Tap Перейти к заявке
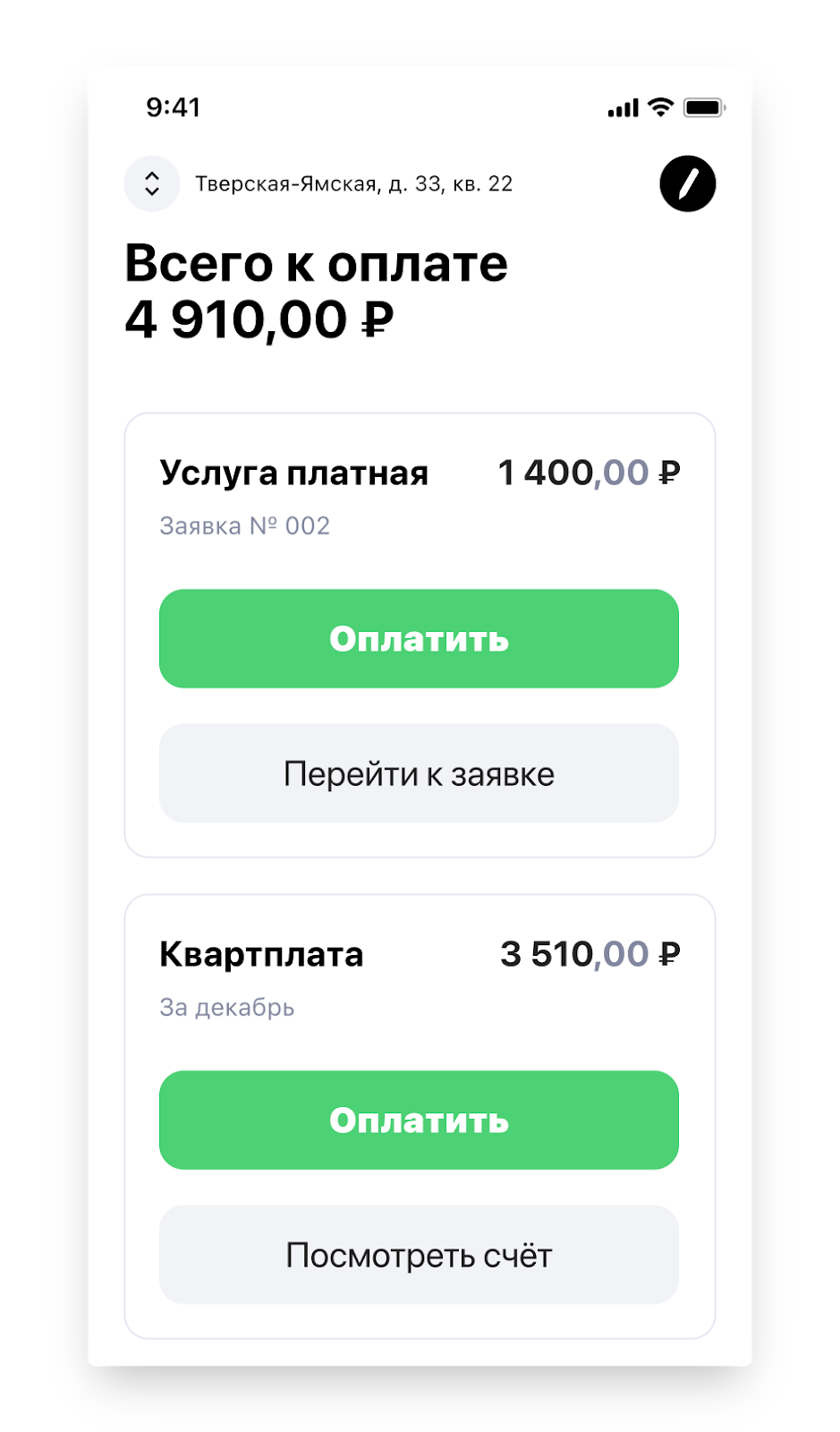 pyautogui.click(x=419, y=773)
